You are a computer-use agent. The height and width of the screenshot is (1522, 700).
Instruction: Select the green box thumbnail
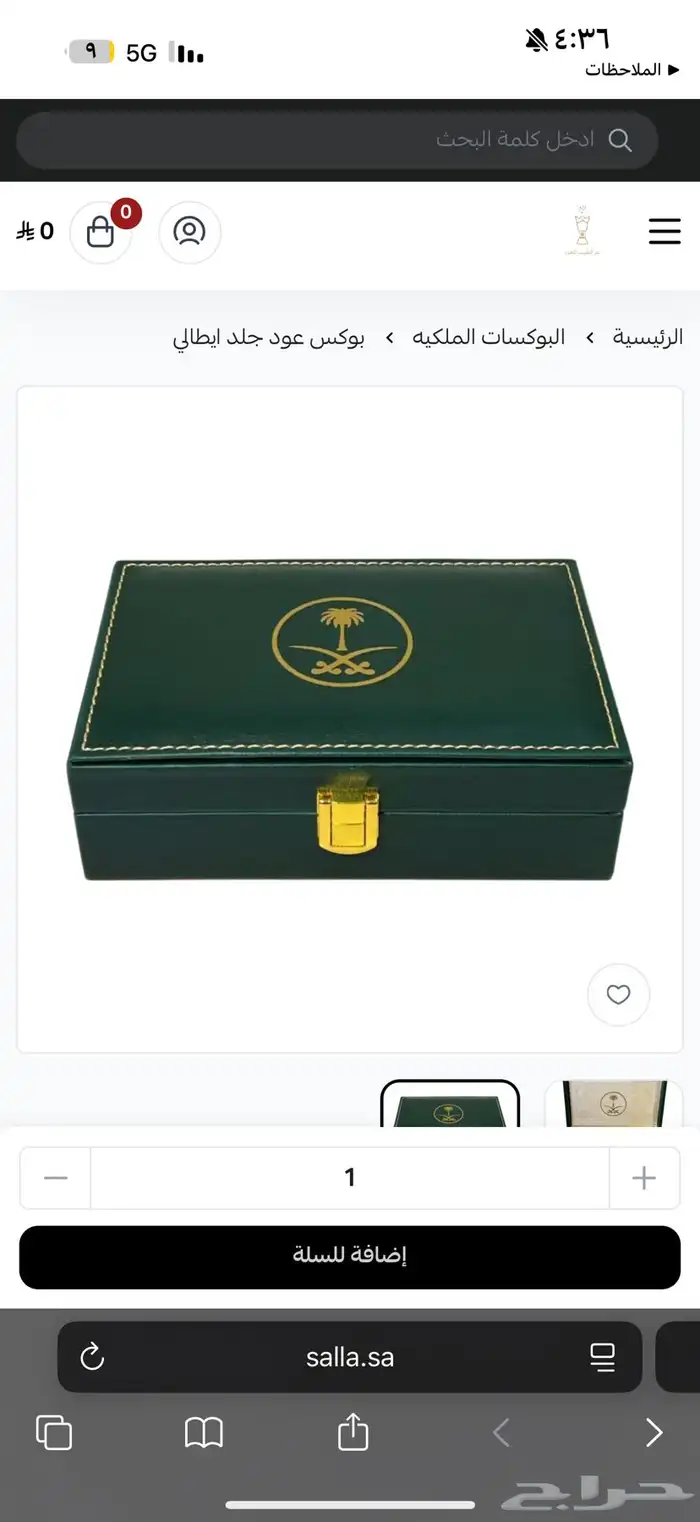(x=450, y=1105)
